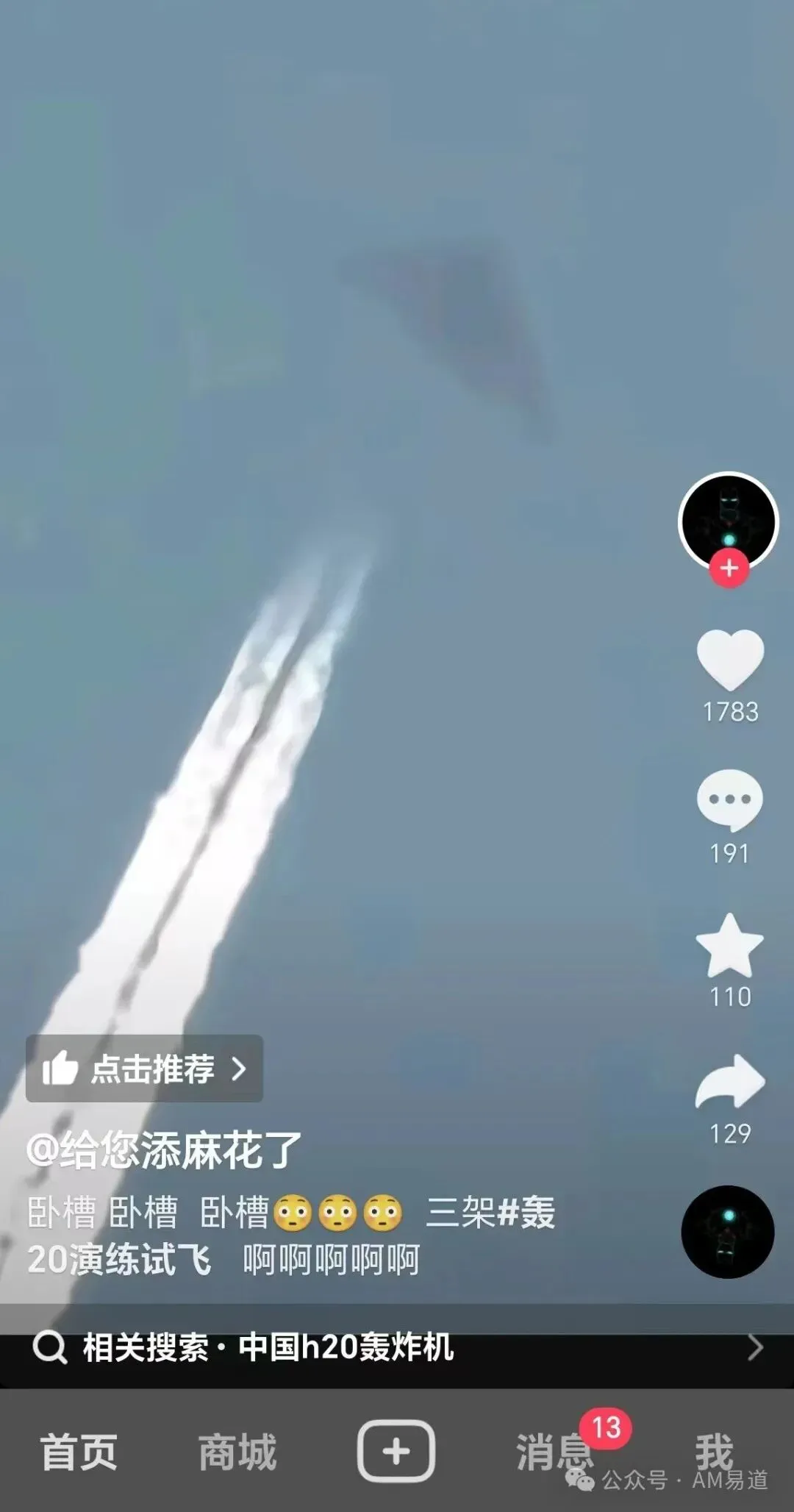This screenshot has height=1512, width=794.
Task: Open the comments with 191 replies
Action: (729, 801)
